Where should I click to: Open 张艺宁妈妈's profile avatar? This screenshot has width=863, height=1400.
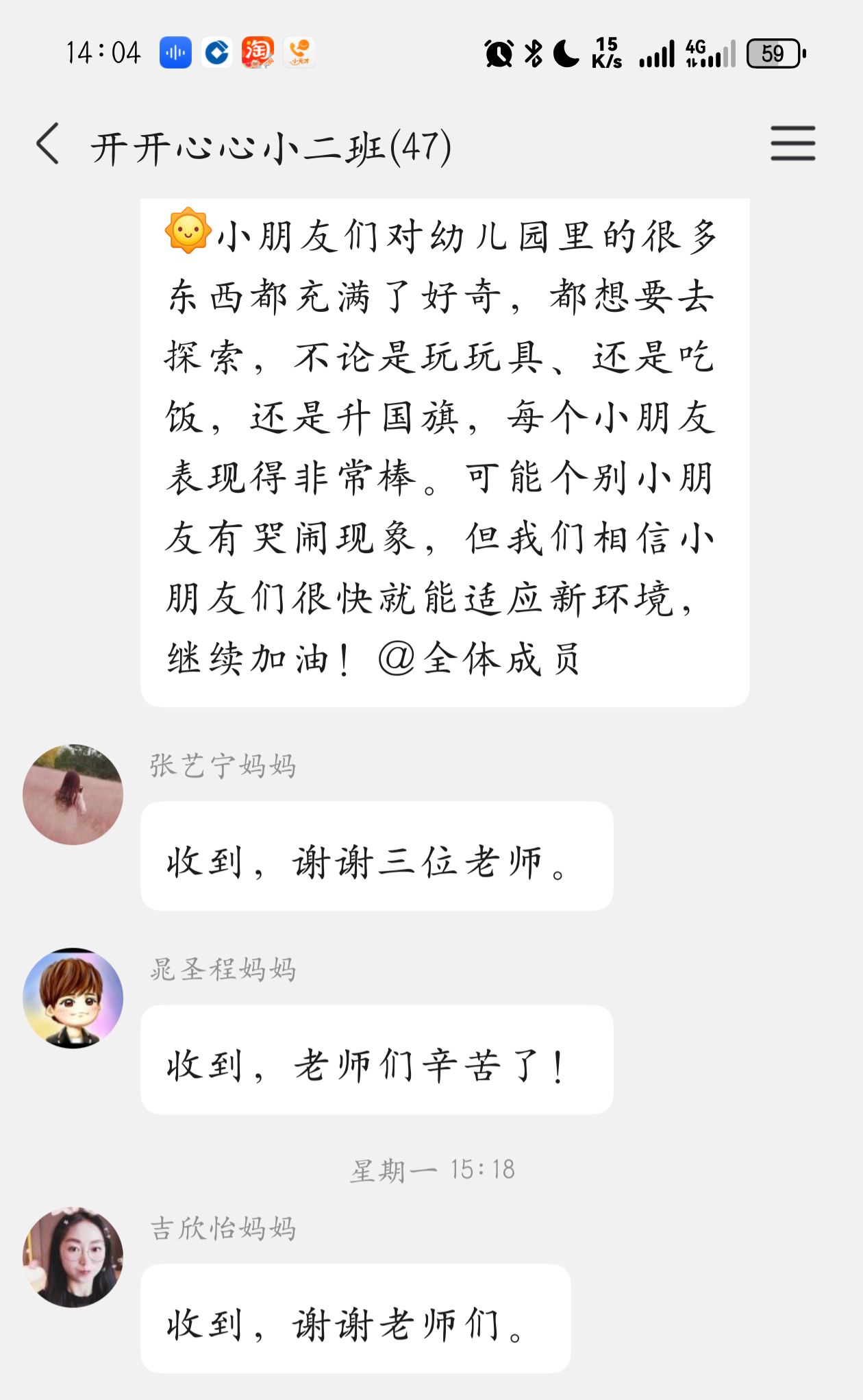pos(73,795)
